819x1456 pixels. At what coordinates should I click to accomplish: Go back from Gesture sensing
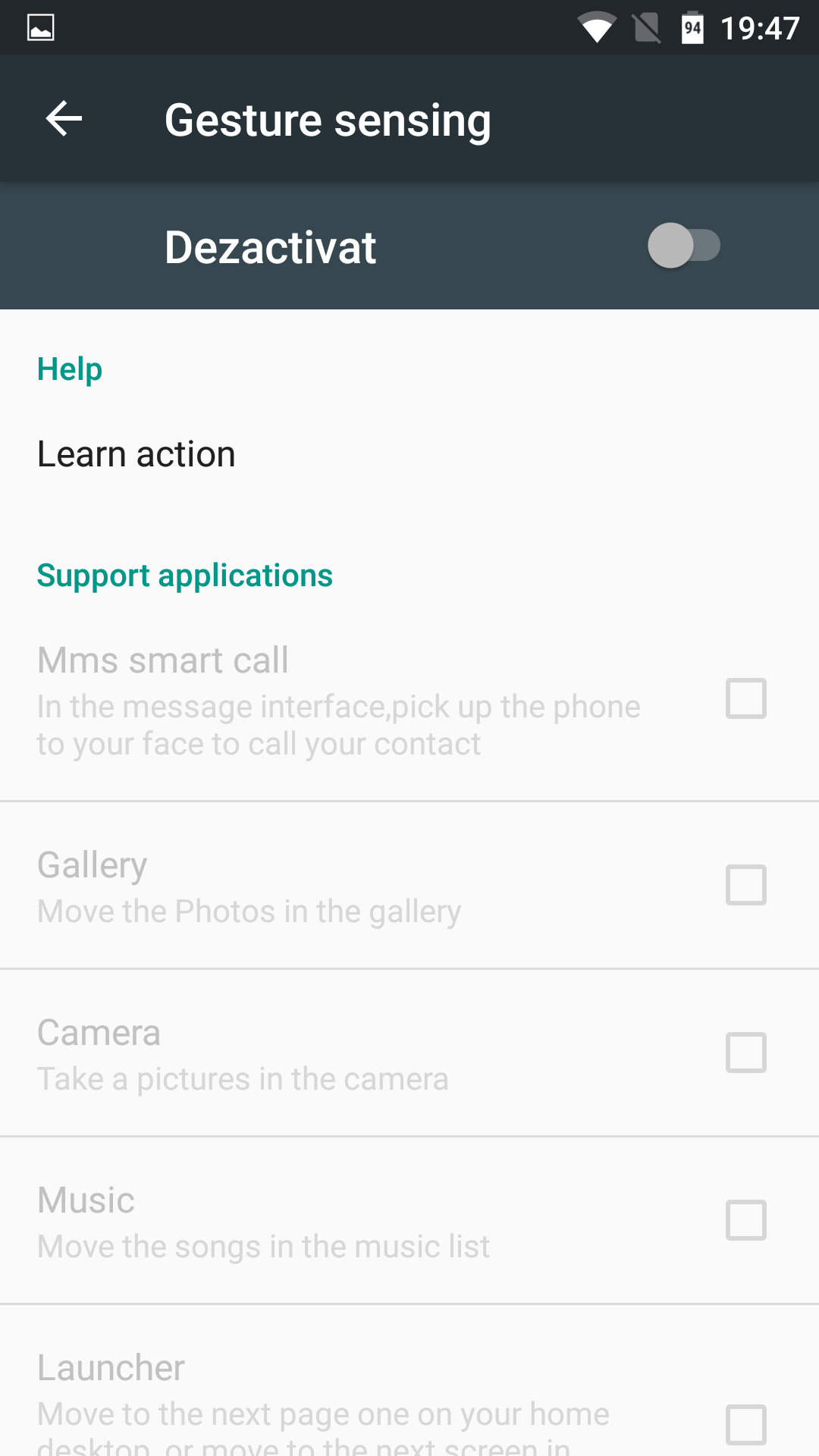(x=64, y=119)
